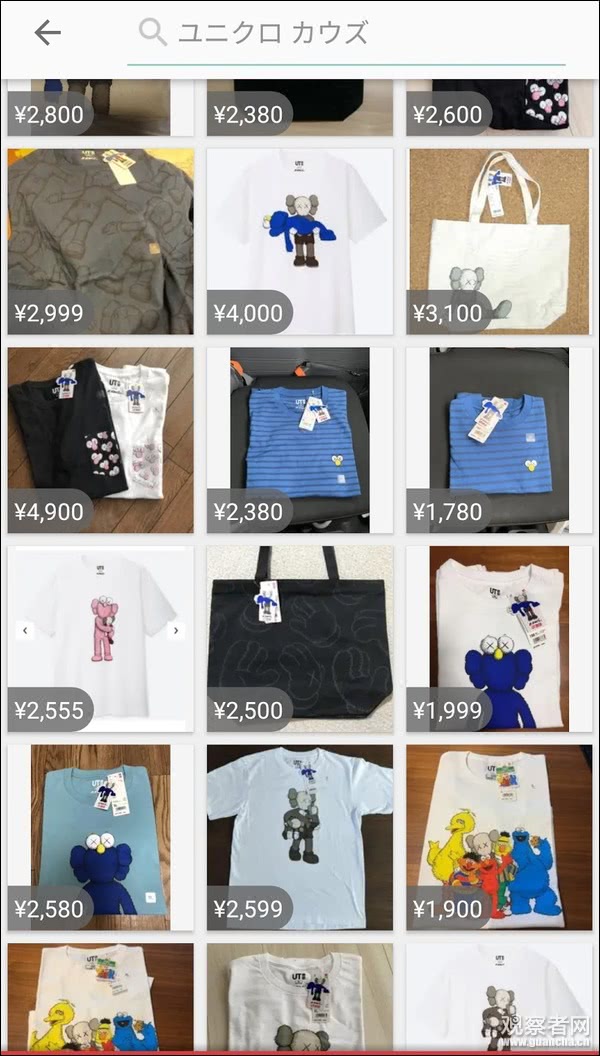Open the black tote bag for ¥2,500
This screenshot has width=600, height=1056.
299,638
